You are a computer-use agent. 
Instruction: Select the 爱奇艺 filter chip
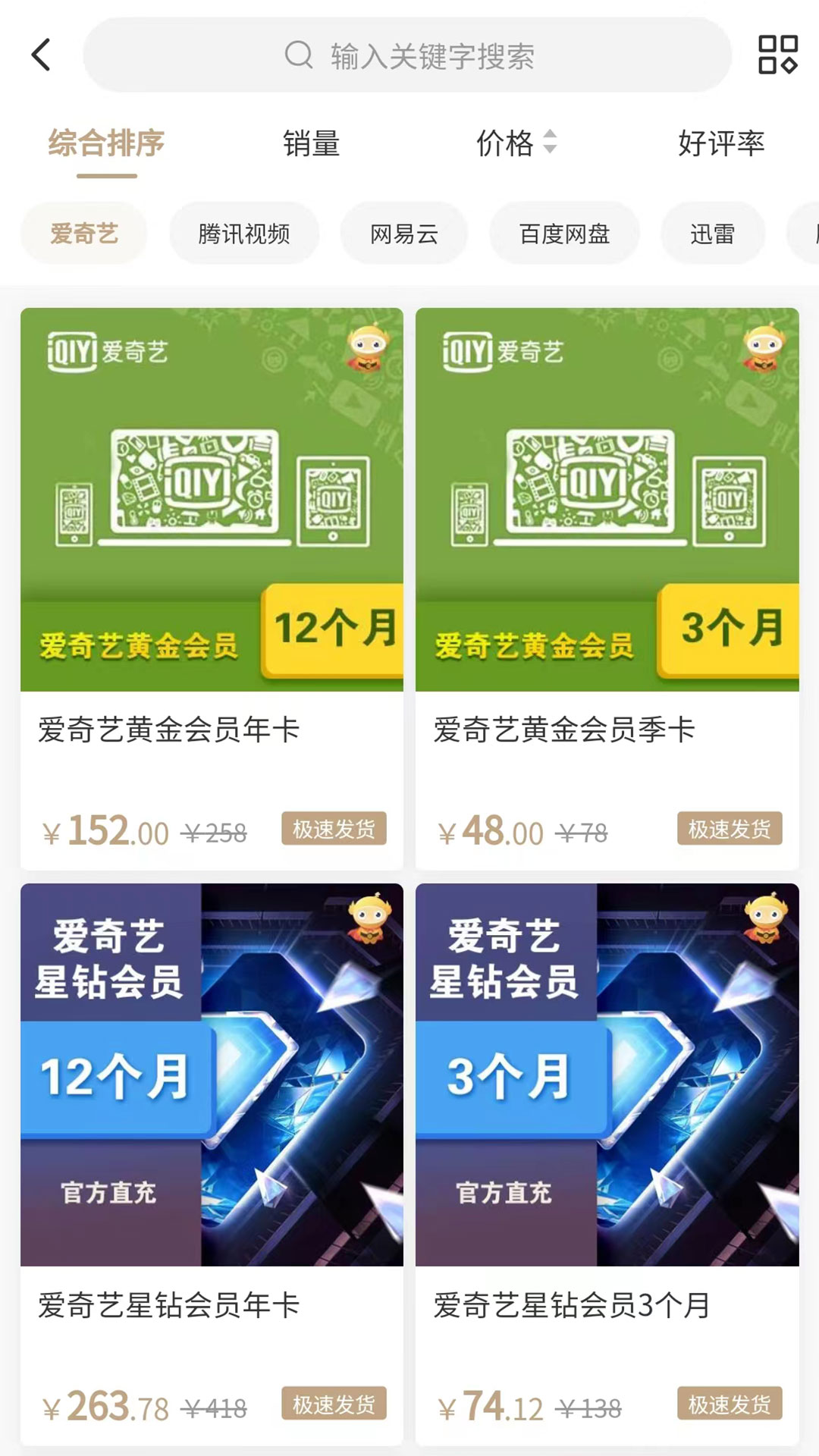84,234
